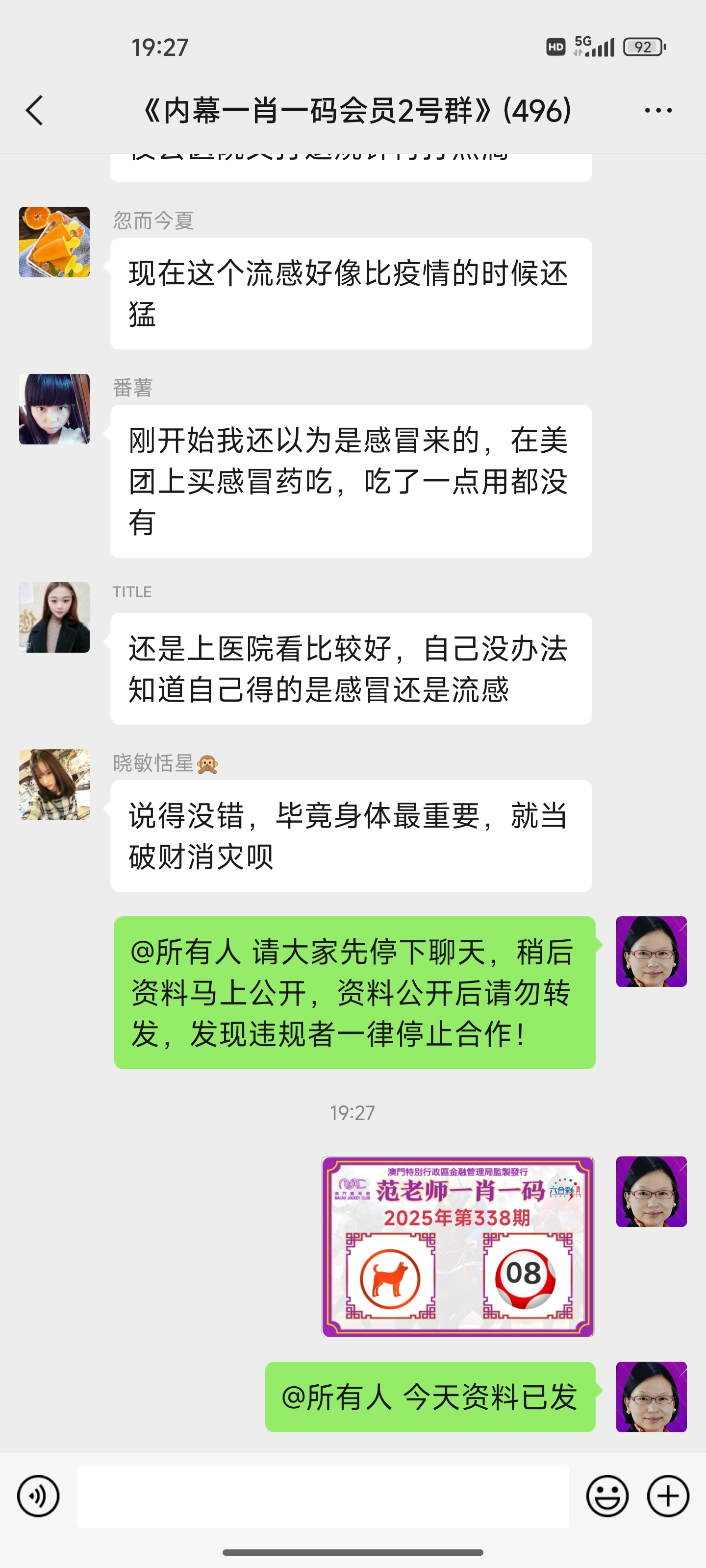Open the 范老师一肖一码 image message

click(457, 1246)
